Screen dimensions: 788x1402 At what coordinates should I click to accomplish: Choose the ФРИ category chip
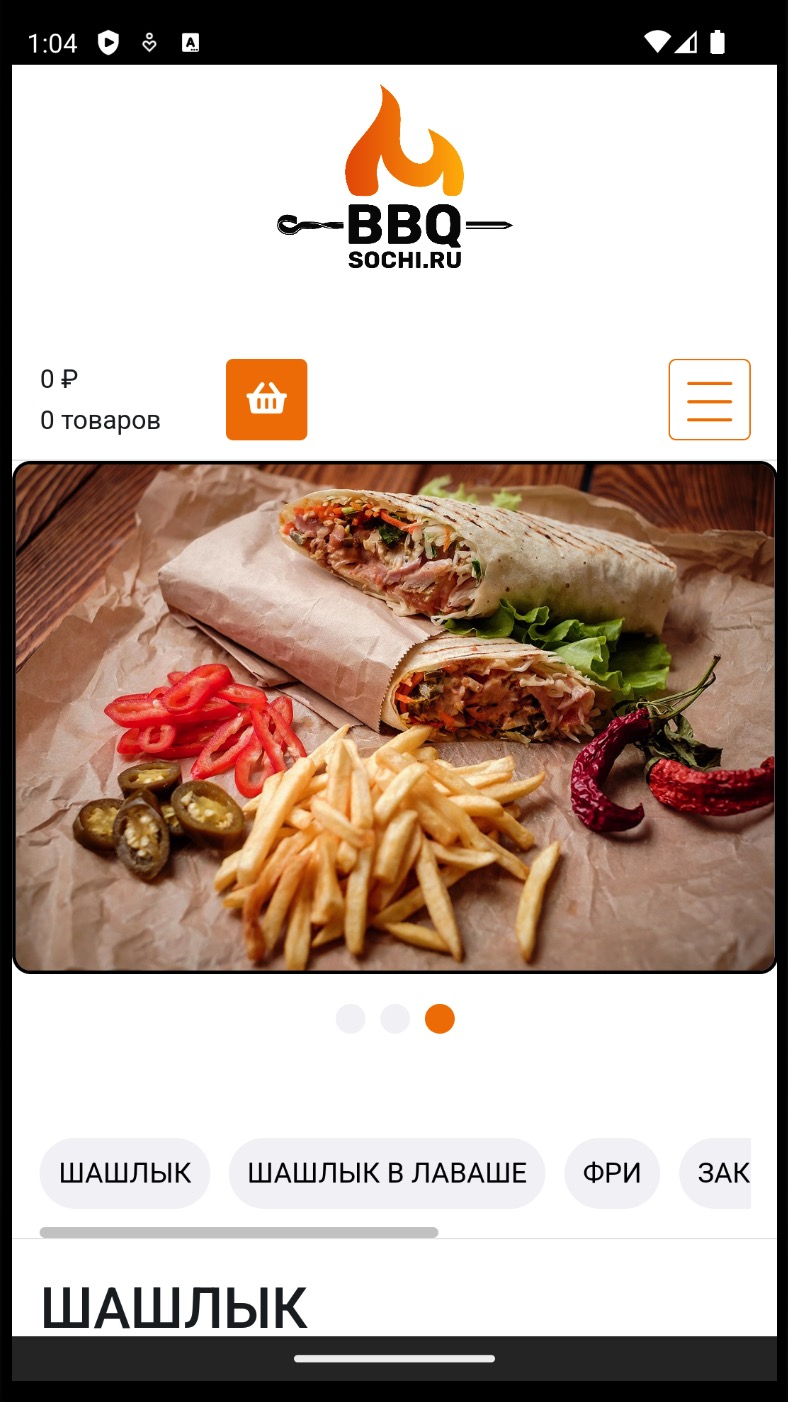(612, 1173)
